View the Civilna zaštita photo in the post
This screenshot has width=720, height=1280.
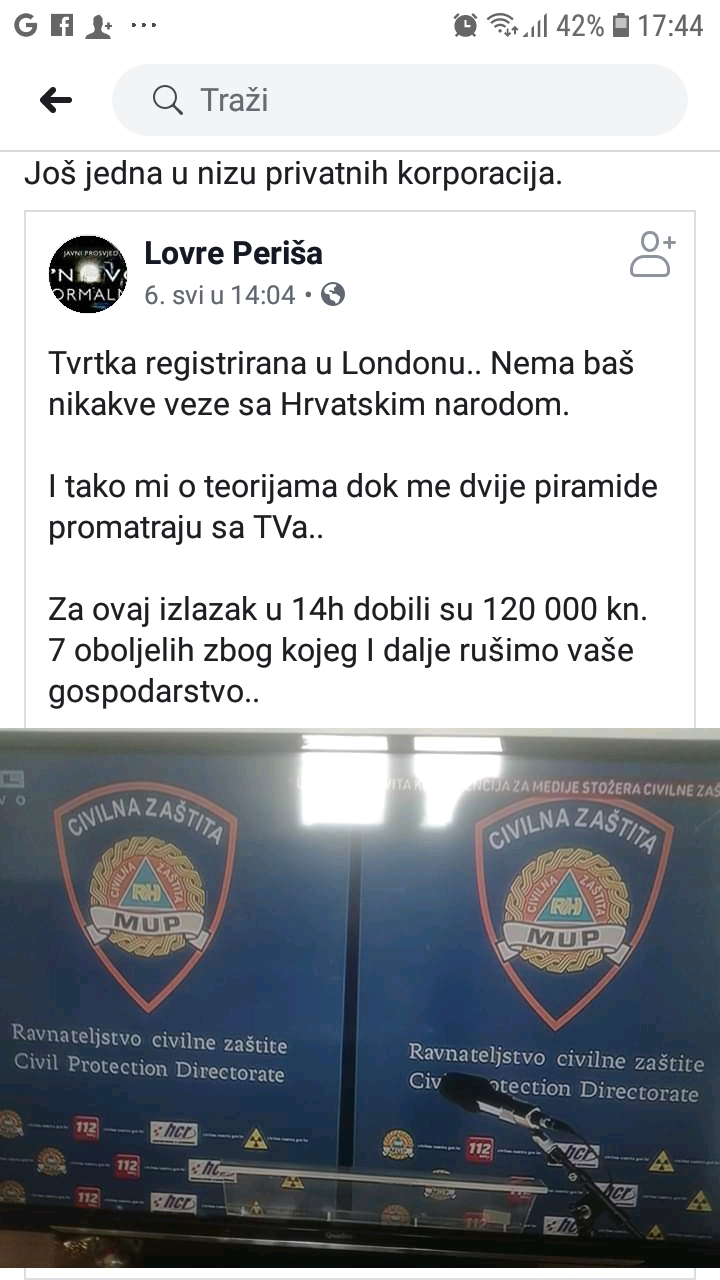pyautogui.click(x=360, y=1000)
